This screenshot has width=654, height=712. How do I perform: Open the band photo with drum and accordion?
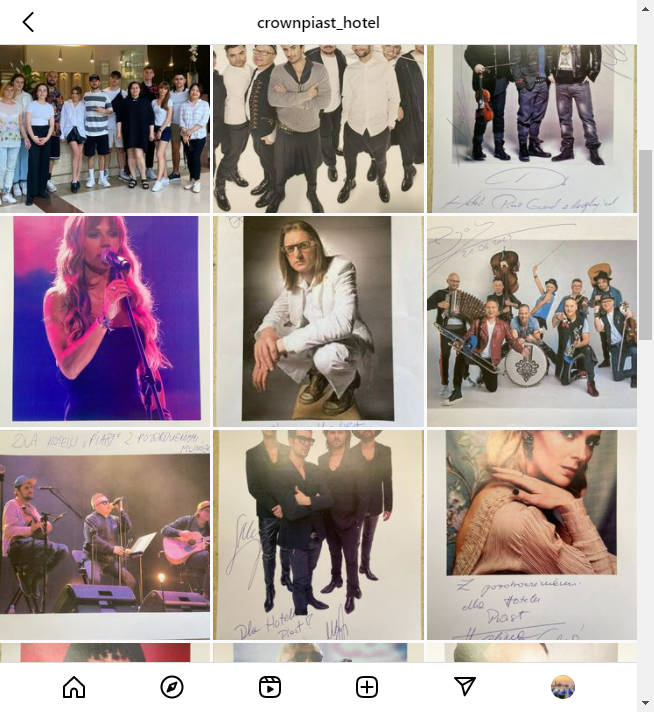531,321
